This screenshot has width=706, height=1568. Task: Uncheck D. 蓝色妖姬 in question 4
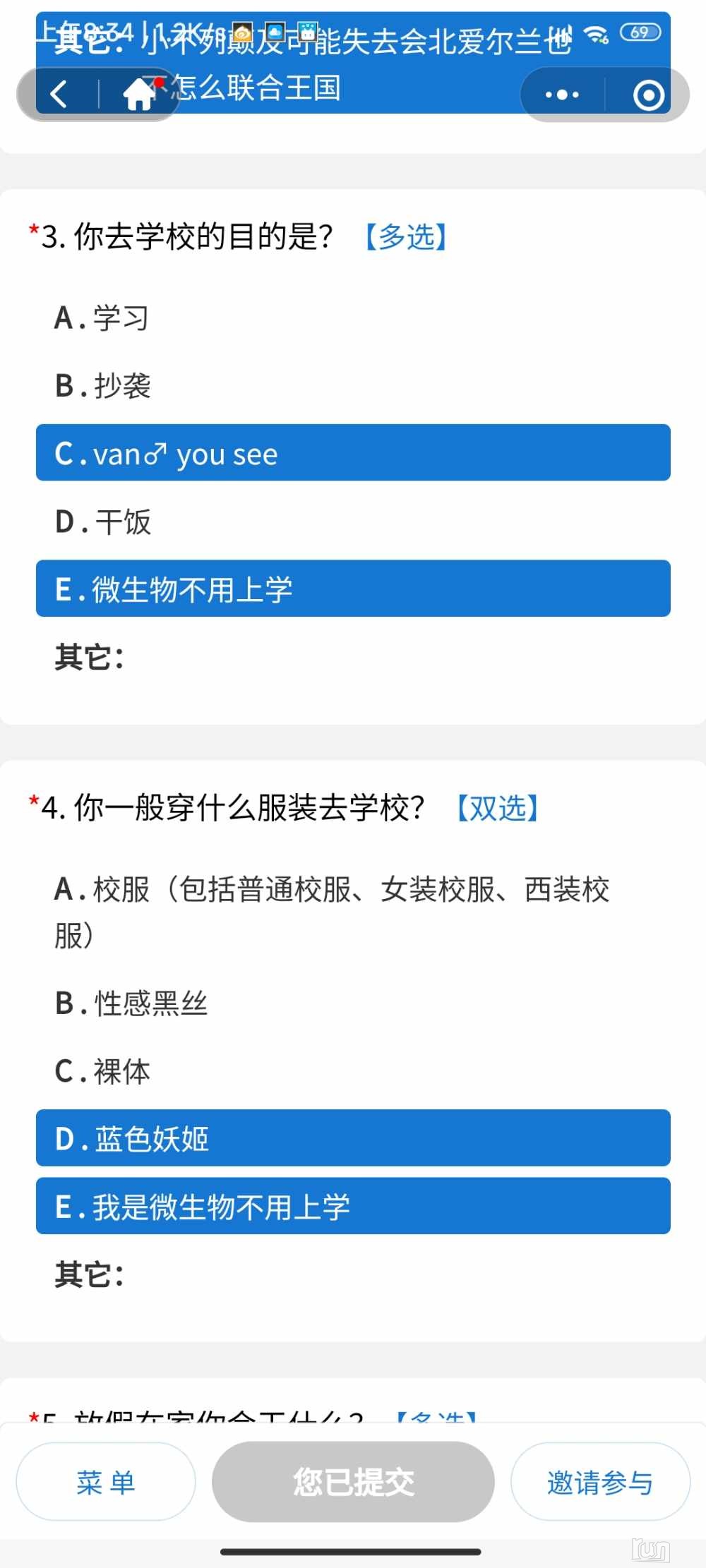click(x=353, y=1138)
